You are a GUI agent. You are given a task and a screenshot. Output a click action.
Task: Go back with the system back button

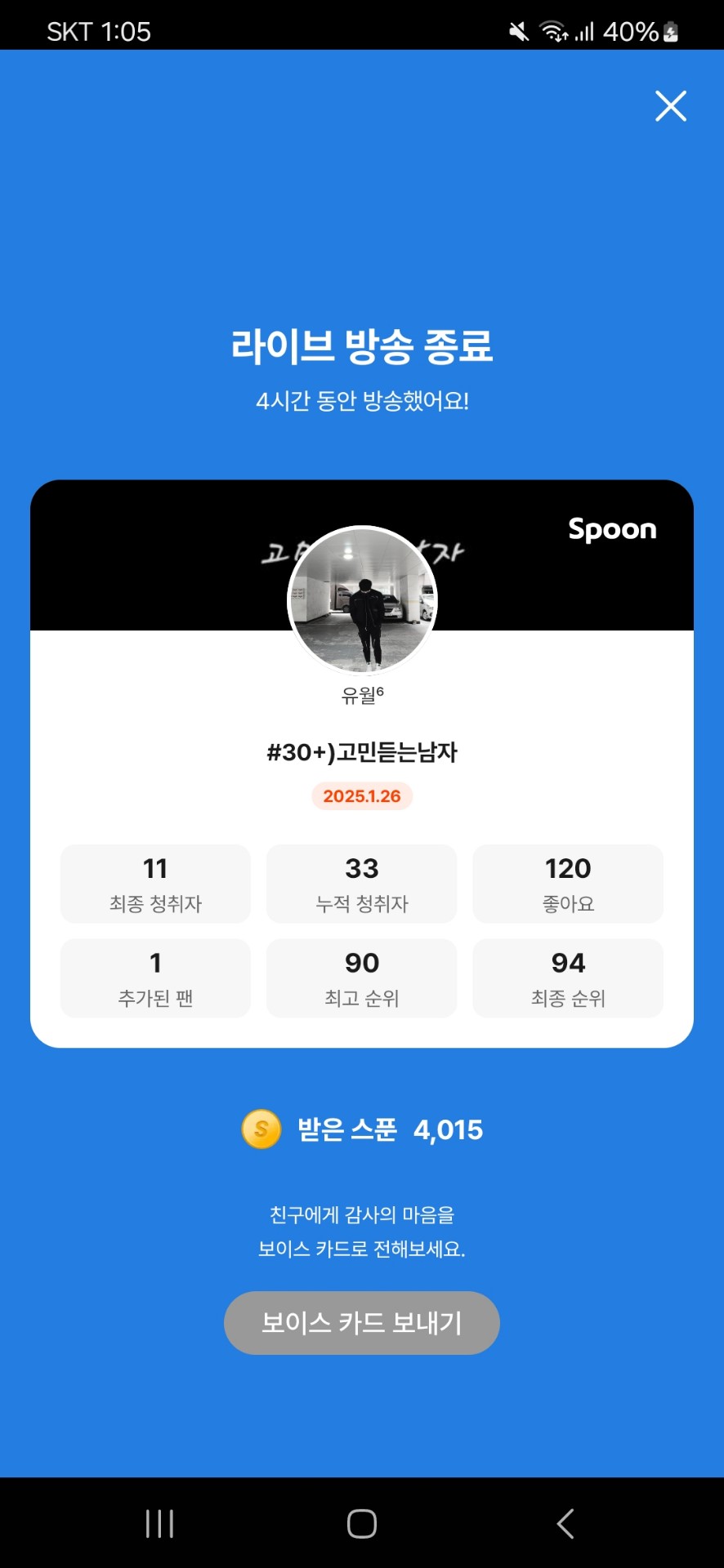(565, 1523)
